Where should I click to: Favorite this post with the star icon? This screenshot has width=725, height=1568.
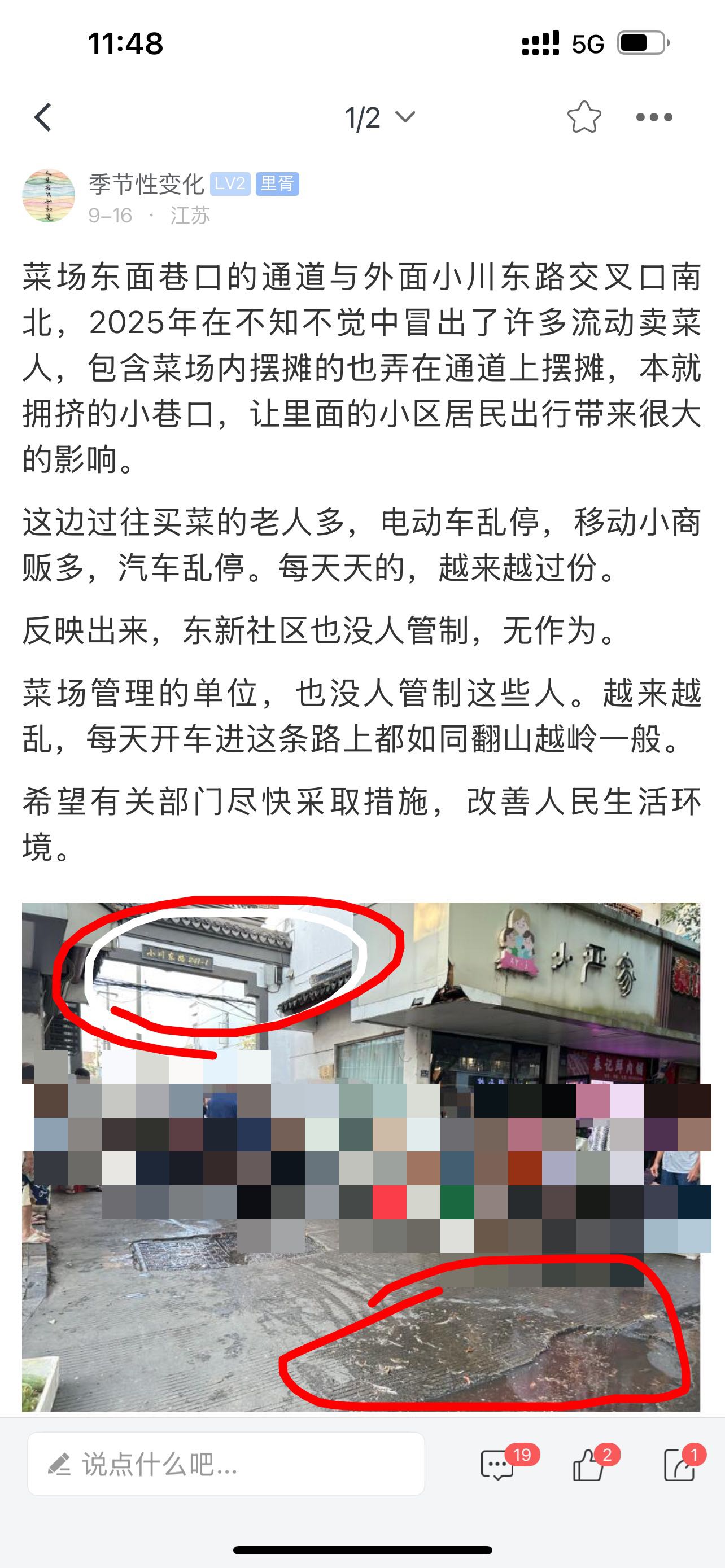point(584,117)
